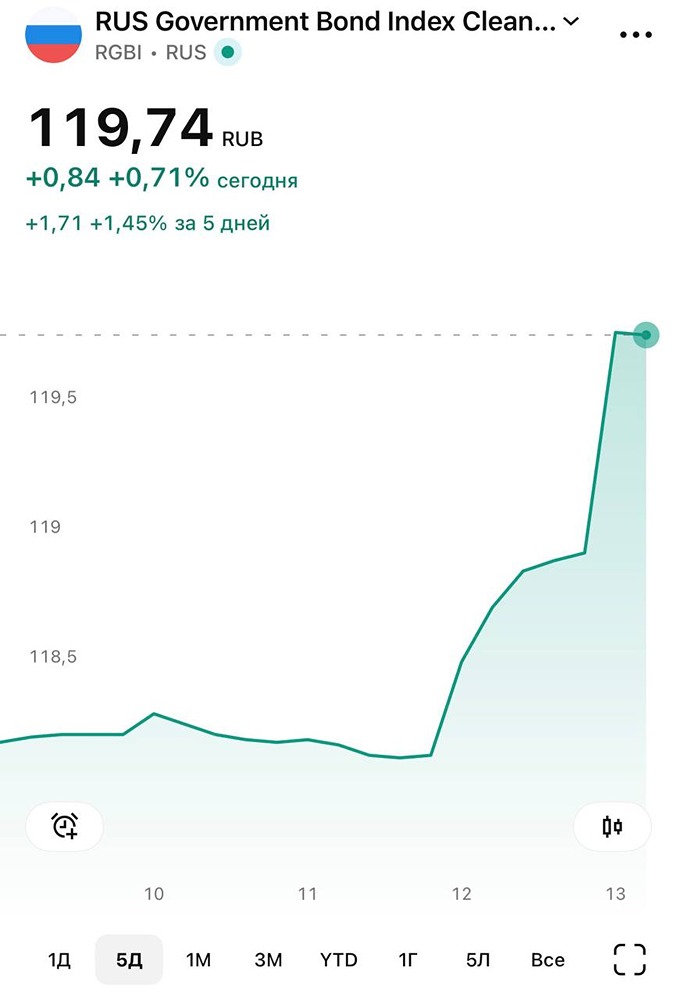This screenshot has height=1000, width=677.
Task: Open the three-dot overflow menu
Action: click(x=636, y=35)
